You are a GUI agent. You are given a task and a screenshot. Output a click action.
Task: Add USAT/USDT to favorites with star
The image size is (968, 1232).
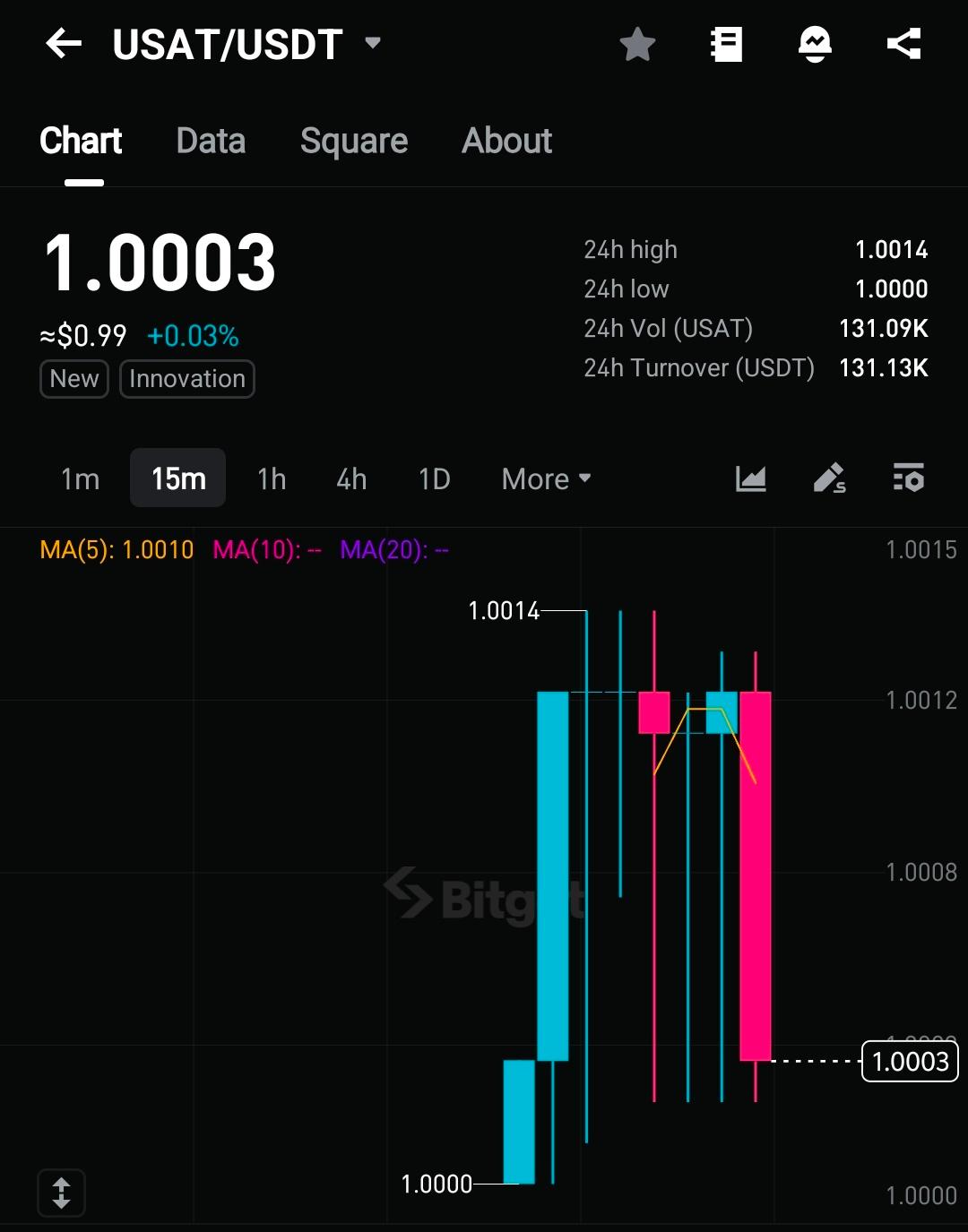click(x=637, y=44)
